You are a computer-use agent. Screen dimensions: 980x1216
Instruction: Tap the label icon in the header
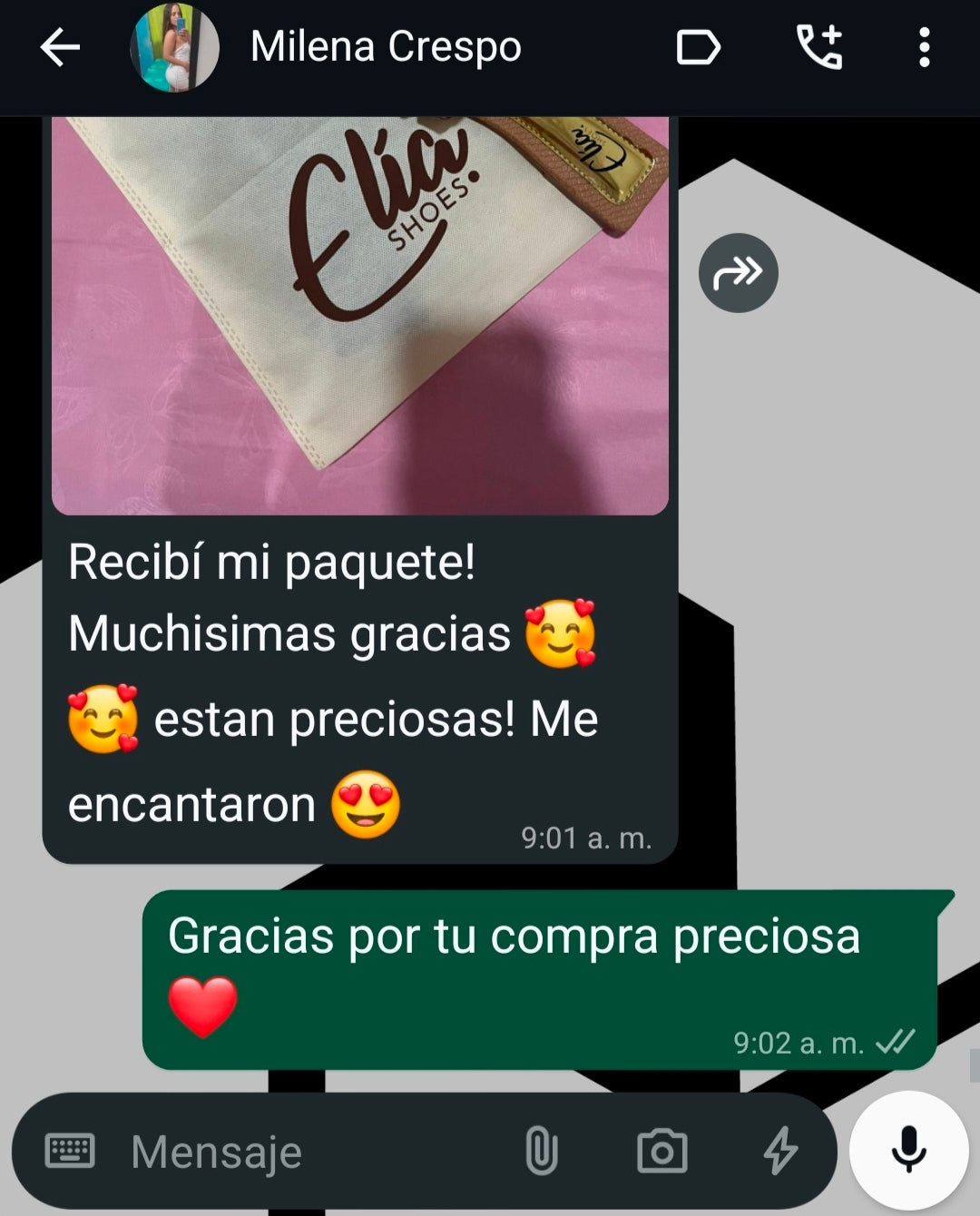[698, 47]
